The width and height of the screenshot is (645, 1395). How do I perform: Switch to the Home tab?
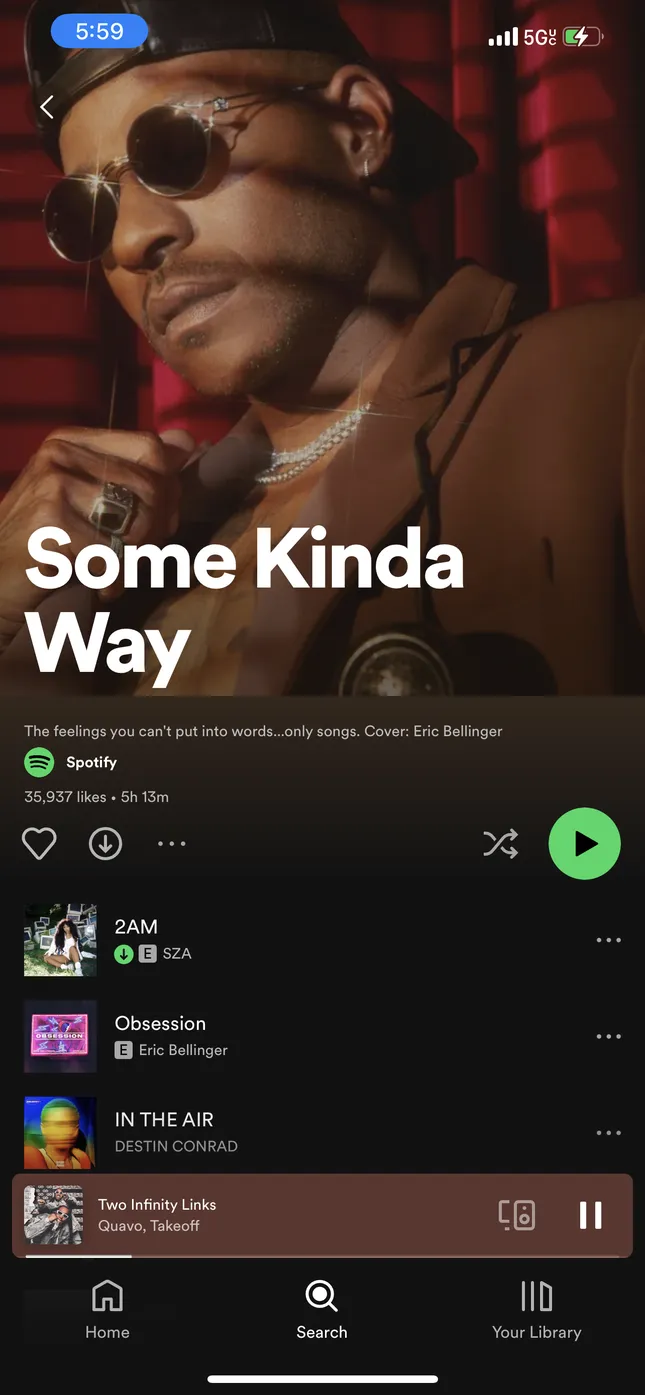(107, 1310)
